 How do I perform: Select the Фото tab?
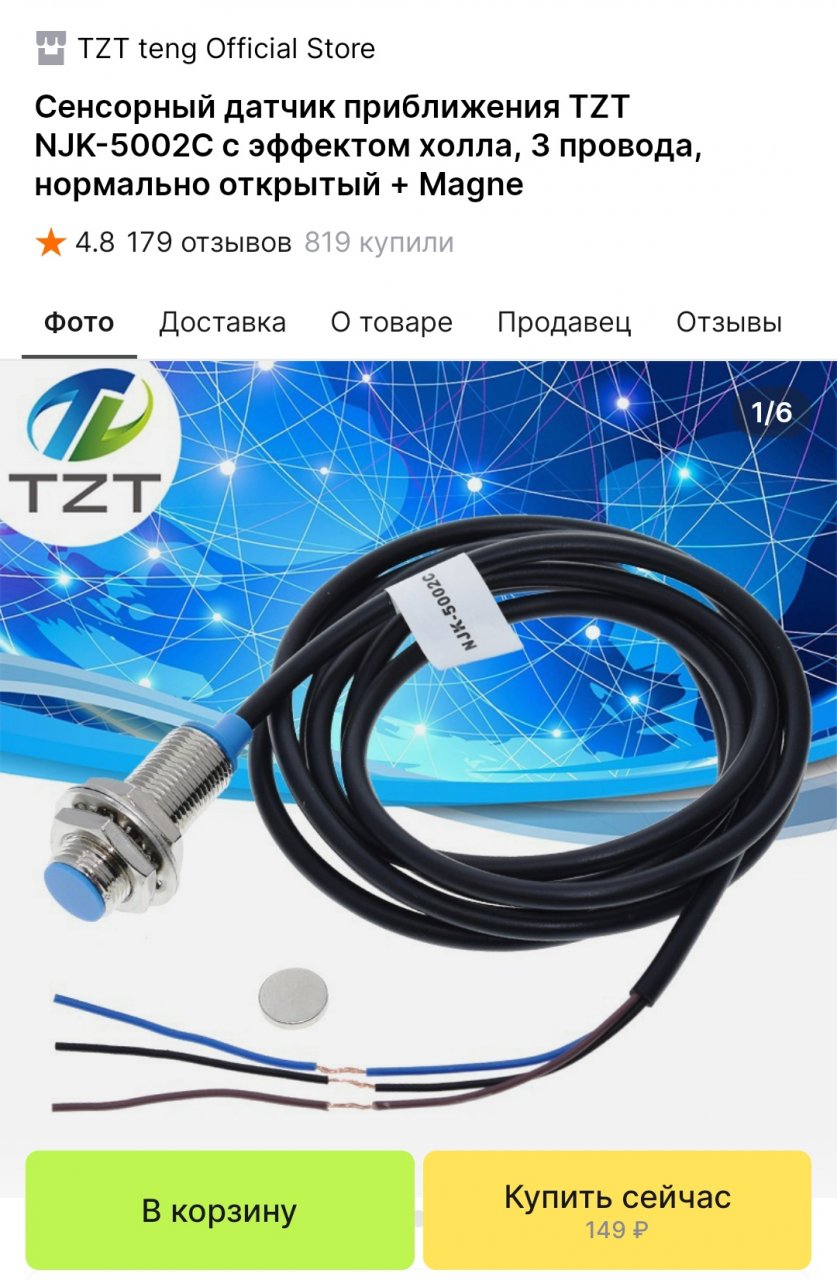79,323
